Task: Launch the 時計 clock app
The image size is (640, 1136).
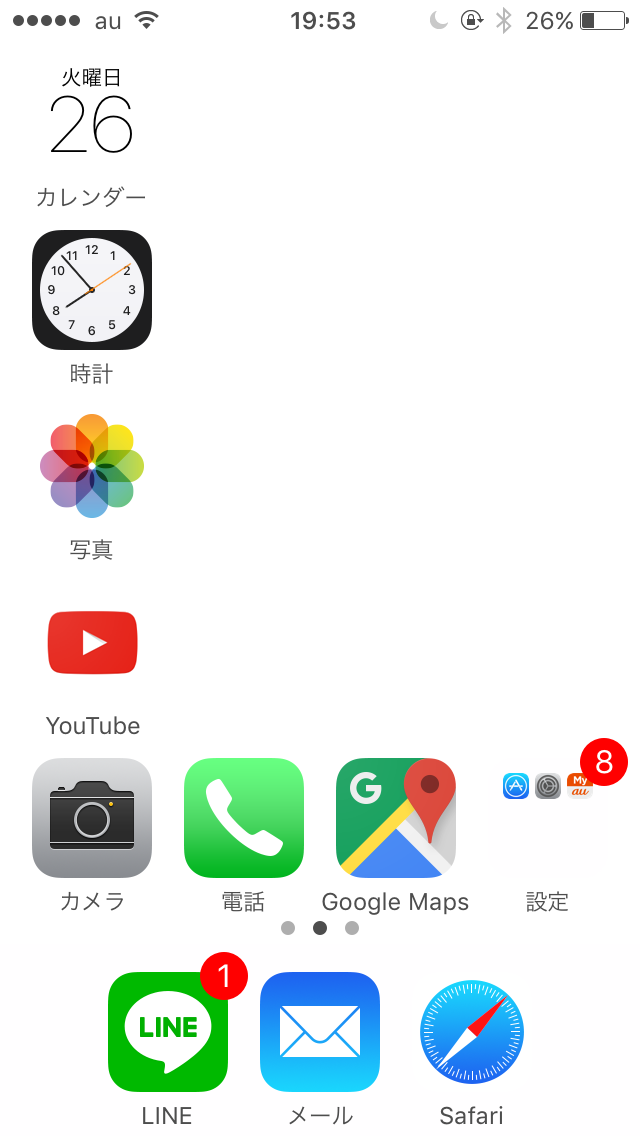Action: 92,290
